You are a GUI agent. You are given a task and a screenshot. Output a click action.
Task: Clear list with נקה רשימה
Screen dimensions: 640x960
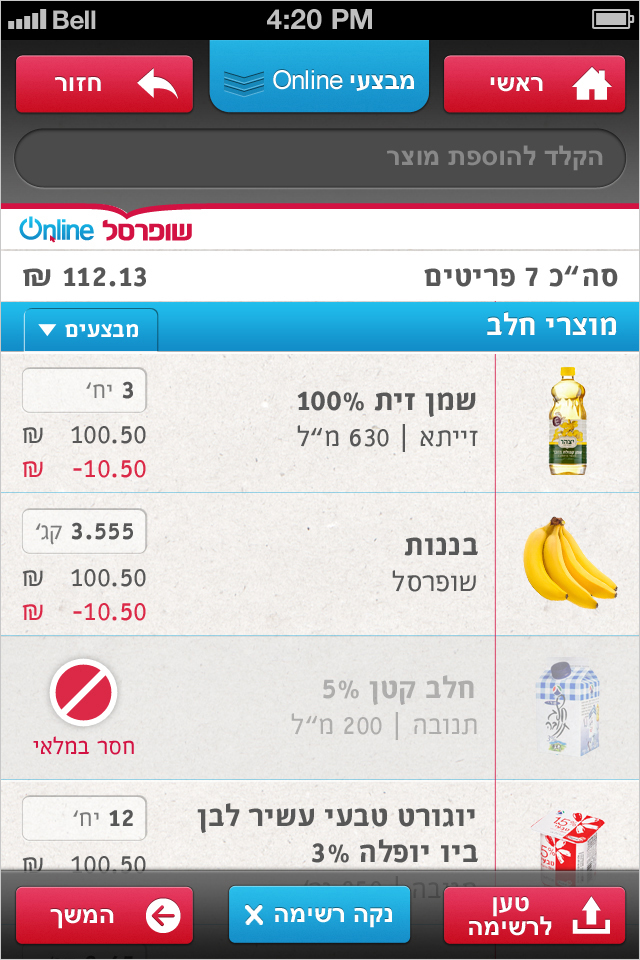[x=319, y=914]
